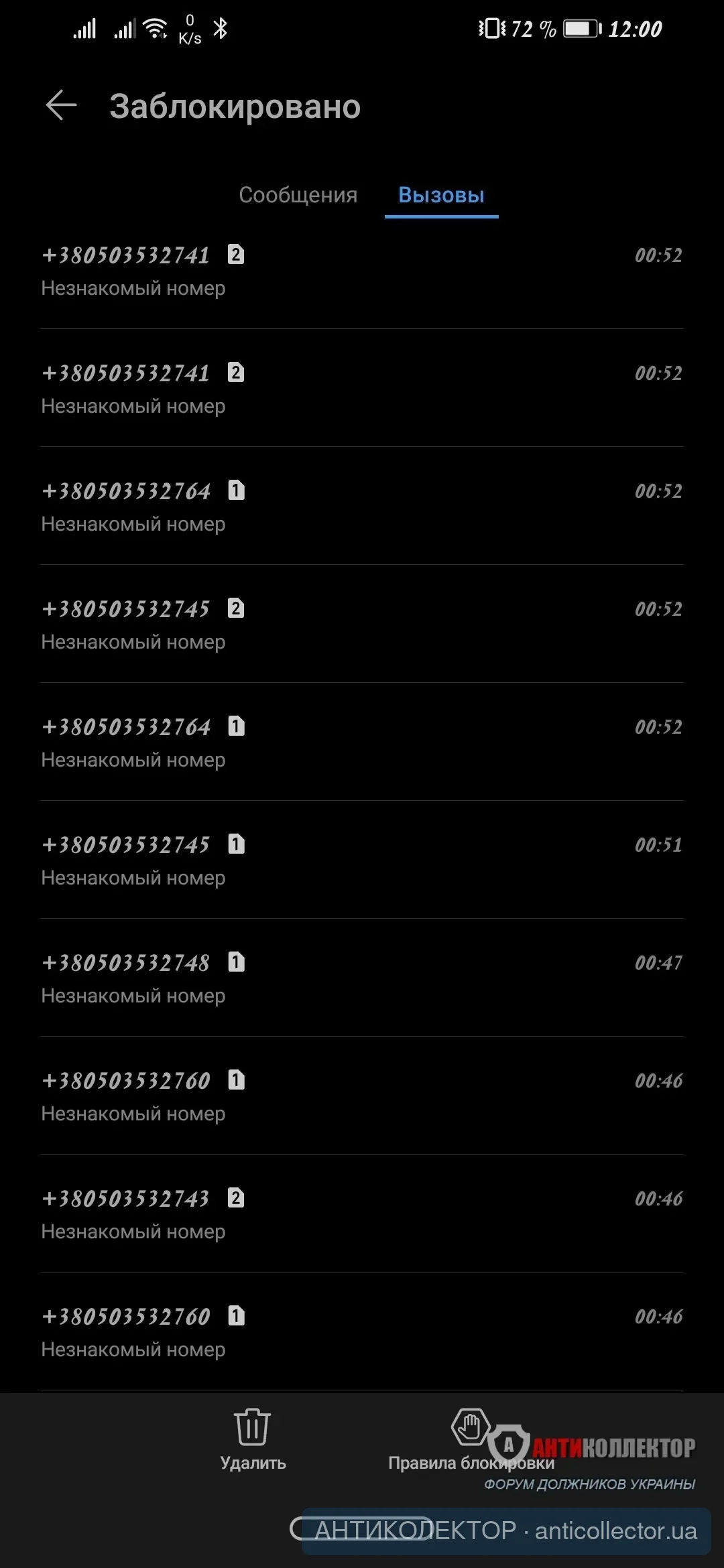724x1568 pixels.
Task: Open the +380503532745 call at 00:52
Action: coord(362,624)
